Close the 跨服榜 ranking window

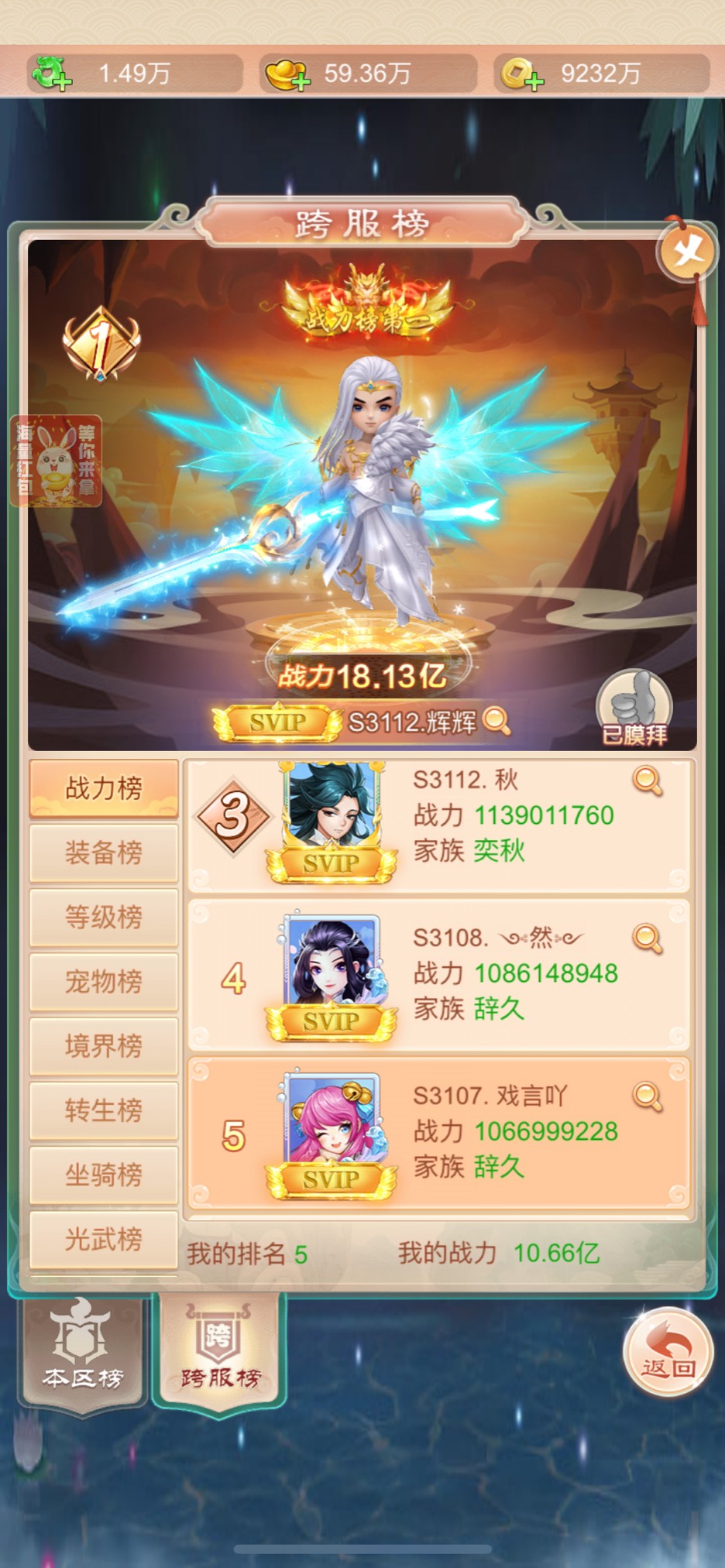(688, 251)
